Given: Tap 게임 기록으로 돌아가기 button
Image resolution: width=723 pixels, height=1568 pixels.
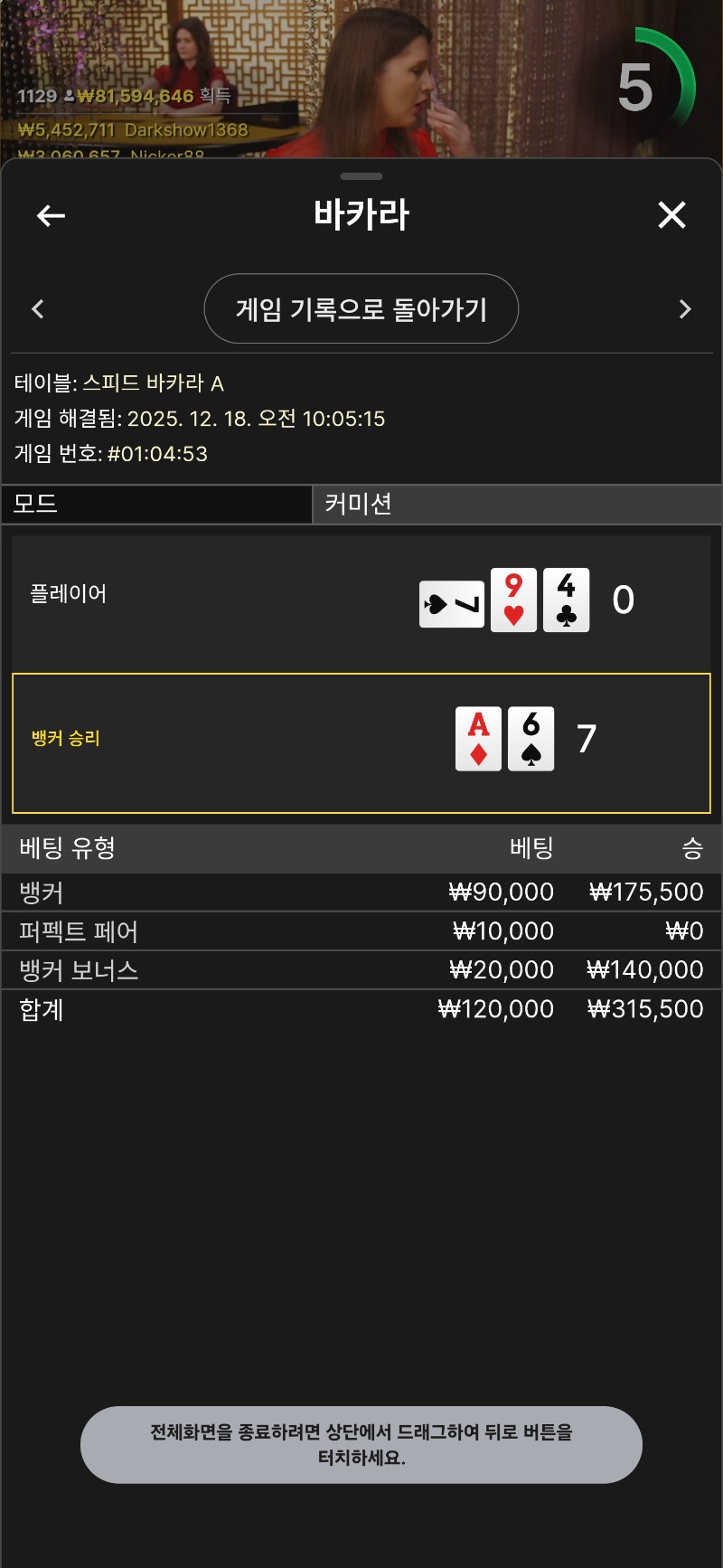Looking at the screenshot, I should click(x=361, y=309).
